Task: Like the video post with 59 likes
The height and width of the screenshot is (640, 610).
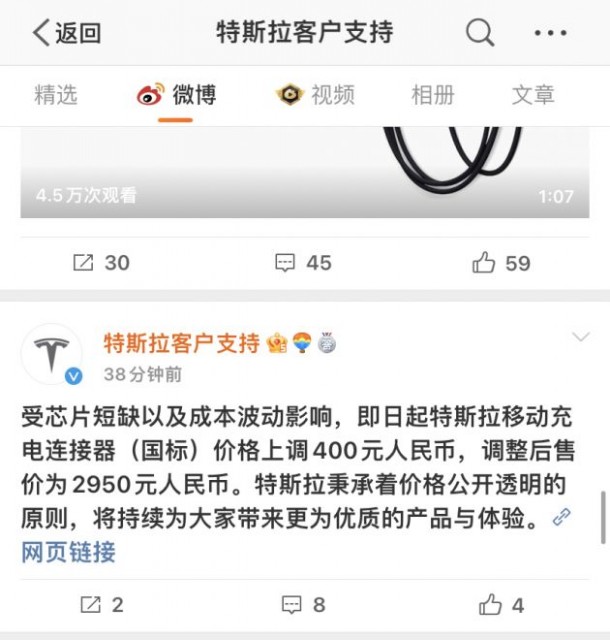Action: pyautogui.click(x=502, y=263)
